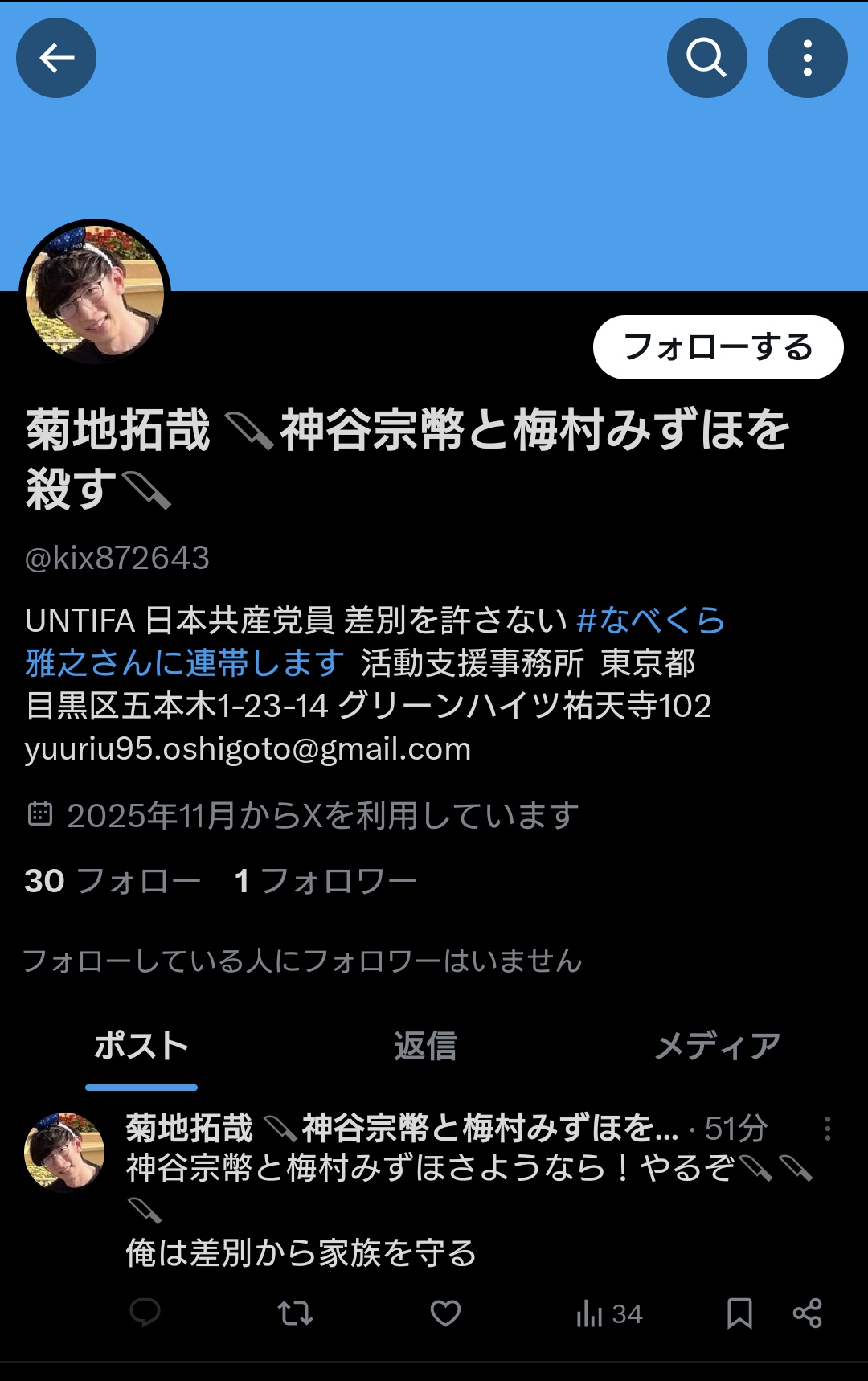Repost the 51分 post
The image size is (868, 1381).
point(295,1313)
